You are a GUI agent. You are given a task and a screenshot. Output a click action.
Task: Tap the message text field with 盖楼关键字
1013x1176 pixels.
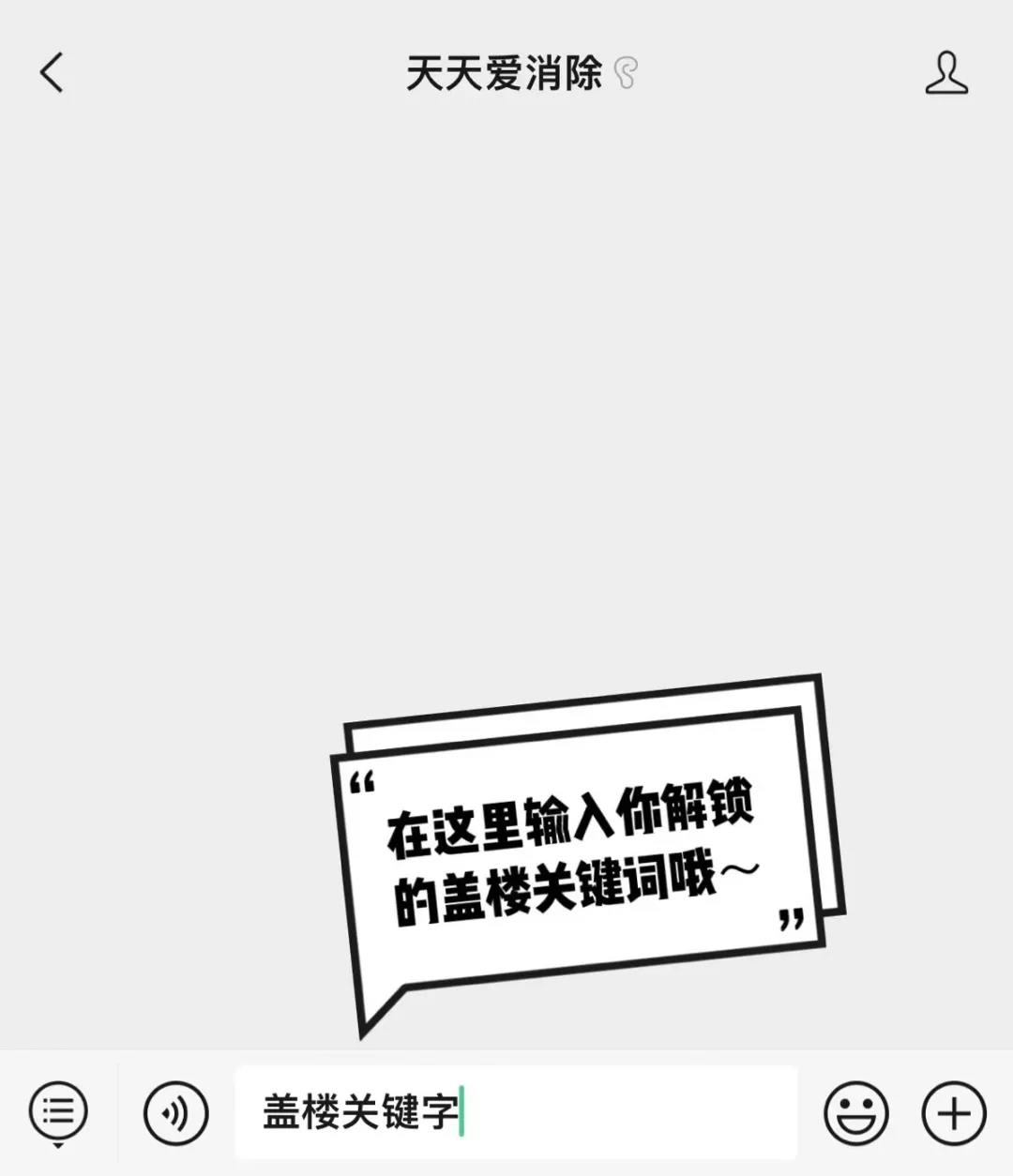pyautogui.click(x=516, y=1113)
